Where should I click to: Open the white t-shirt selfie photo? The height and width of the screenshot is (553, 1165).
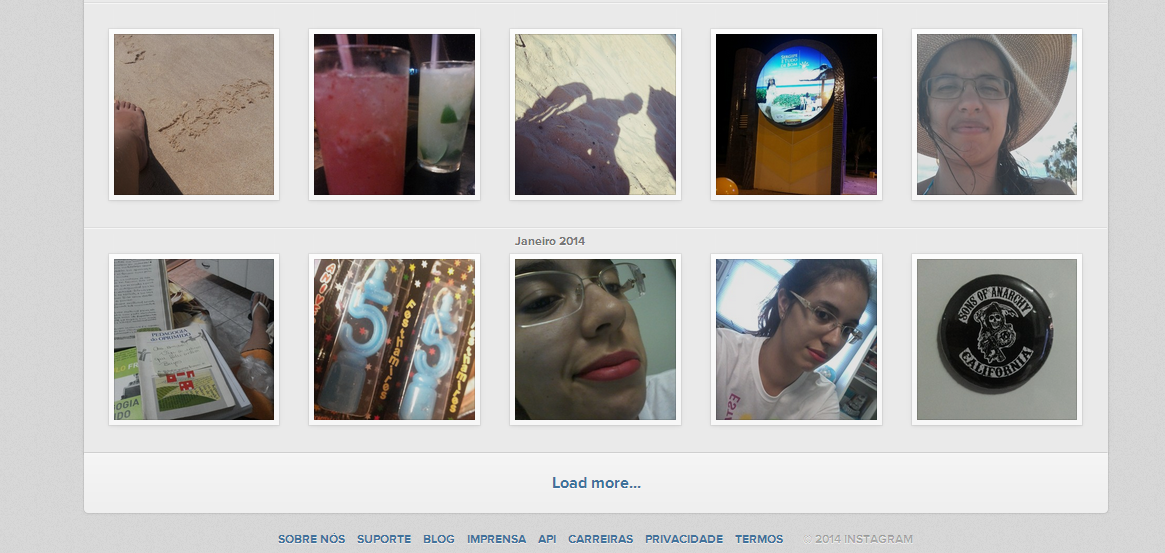click(796, 339)
